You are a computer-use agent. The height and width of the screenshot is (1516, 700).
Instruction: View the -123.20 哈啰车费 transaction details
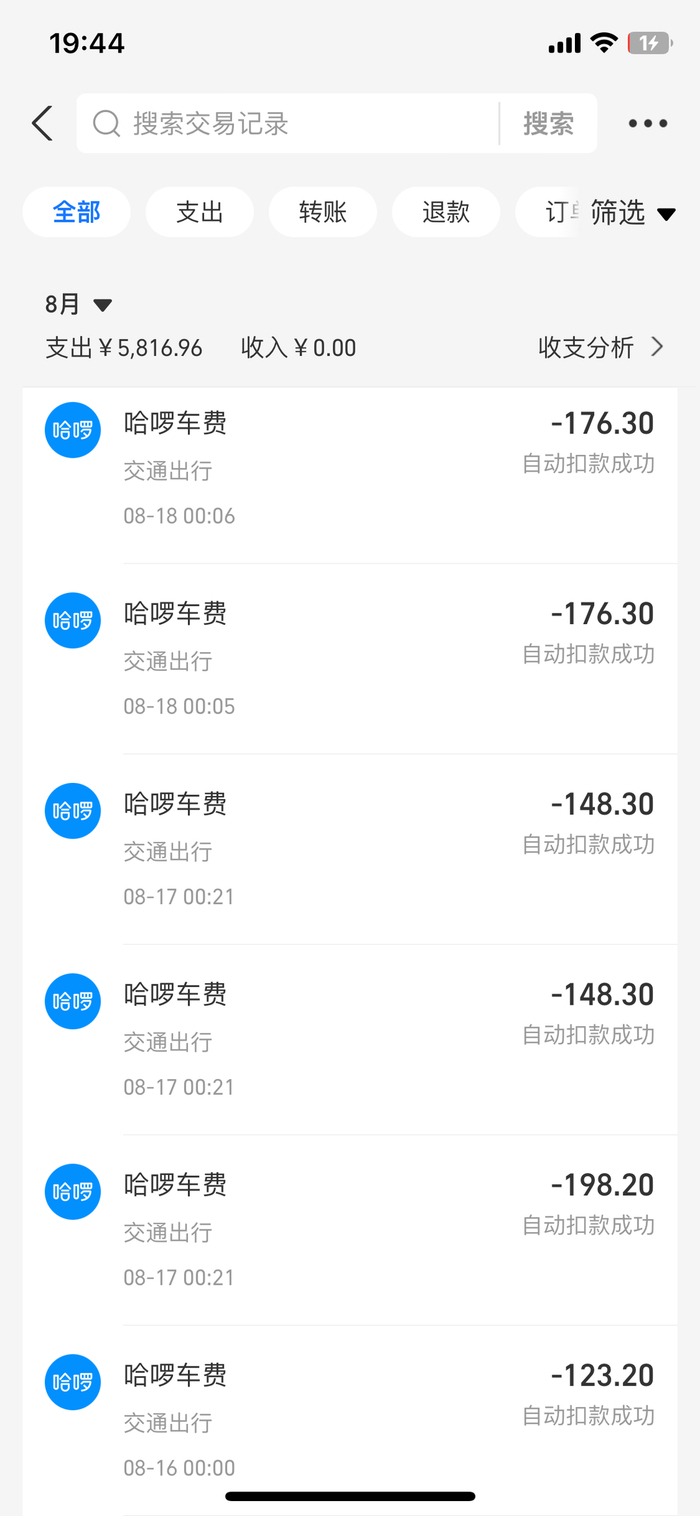pos(350,1419)
